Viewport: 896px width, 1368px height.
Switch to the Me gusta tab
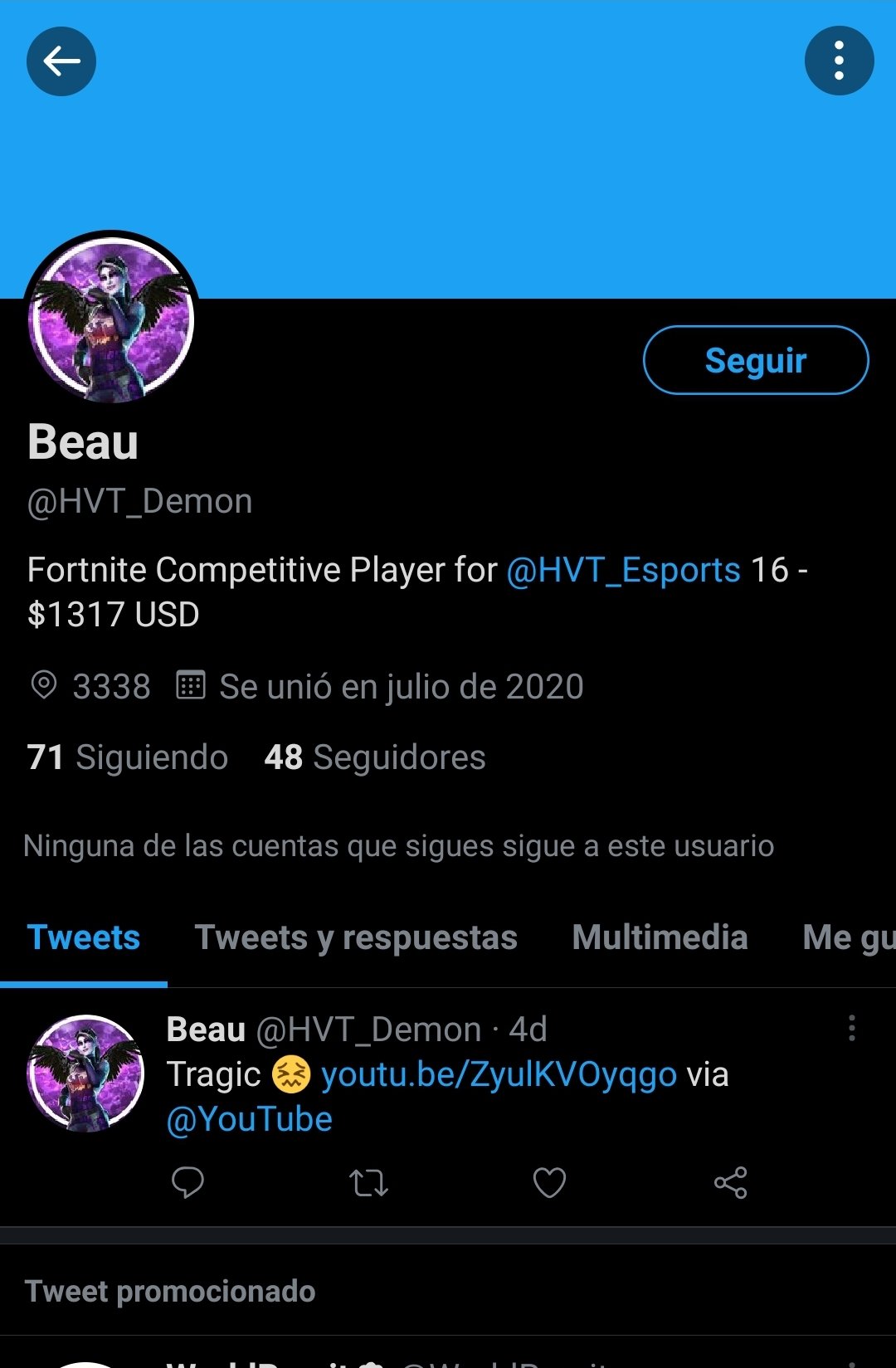[x=848, y=937]
